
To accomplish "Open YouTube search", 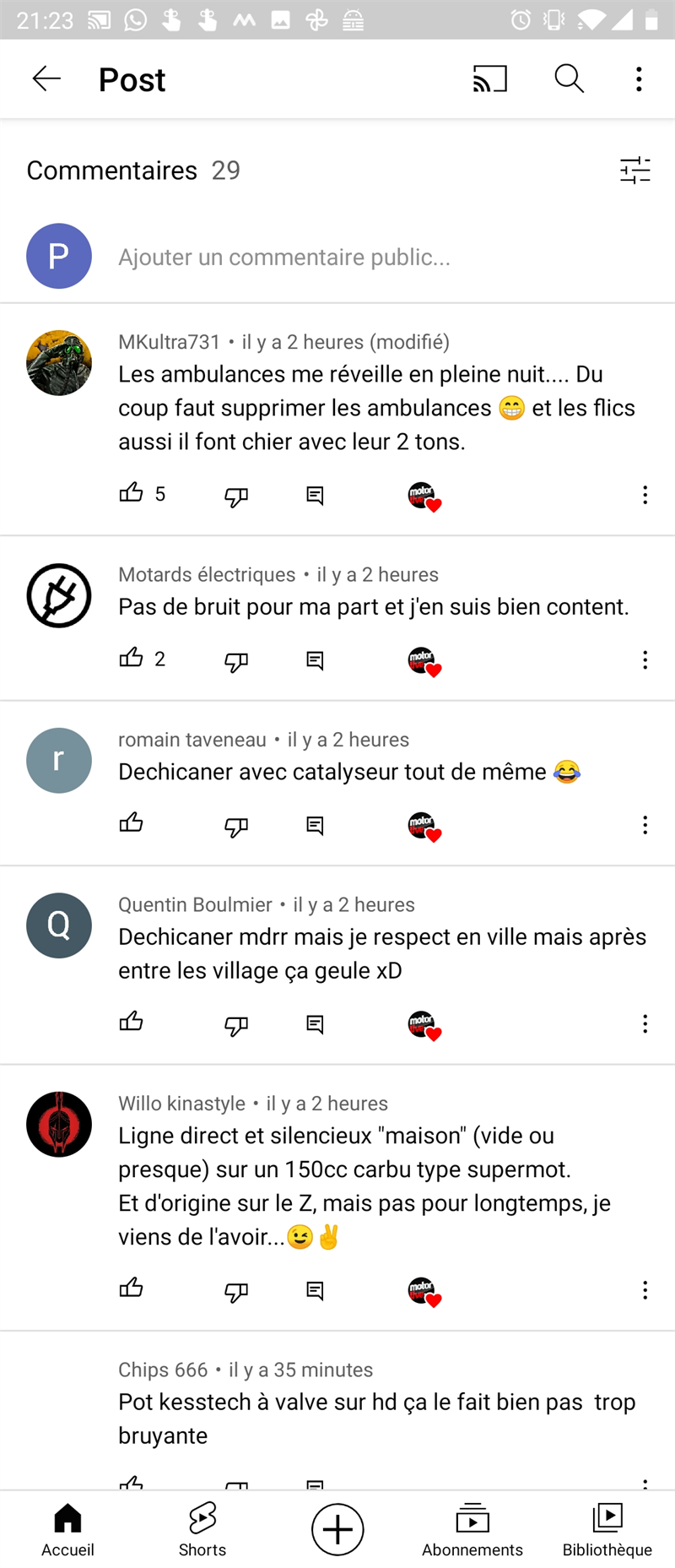I will pyautogui.click(x=569, y=79).
